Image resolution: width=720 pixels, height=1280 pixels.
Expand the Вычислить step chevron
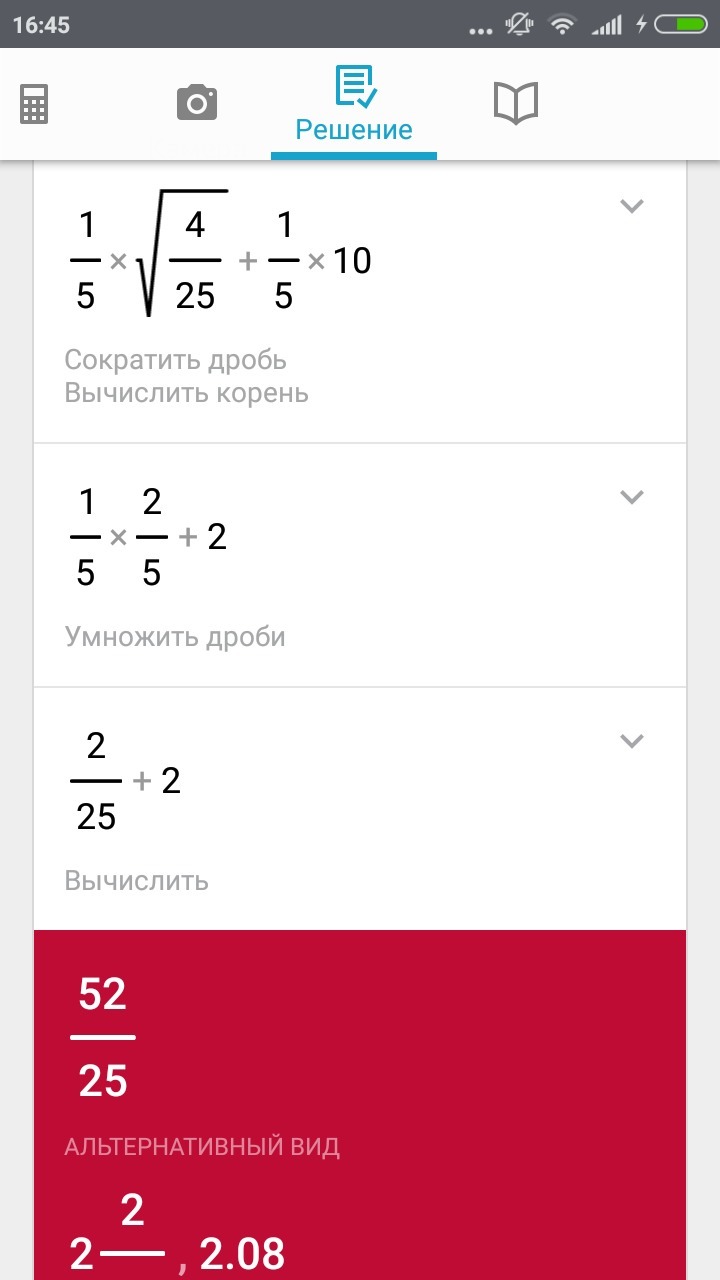631,741
